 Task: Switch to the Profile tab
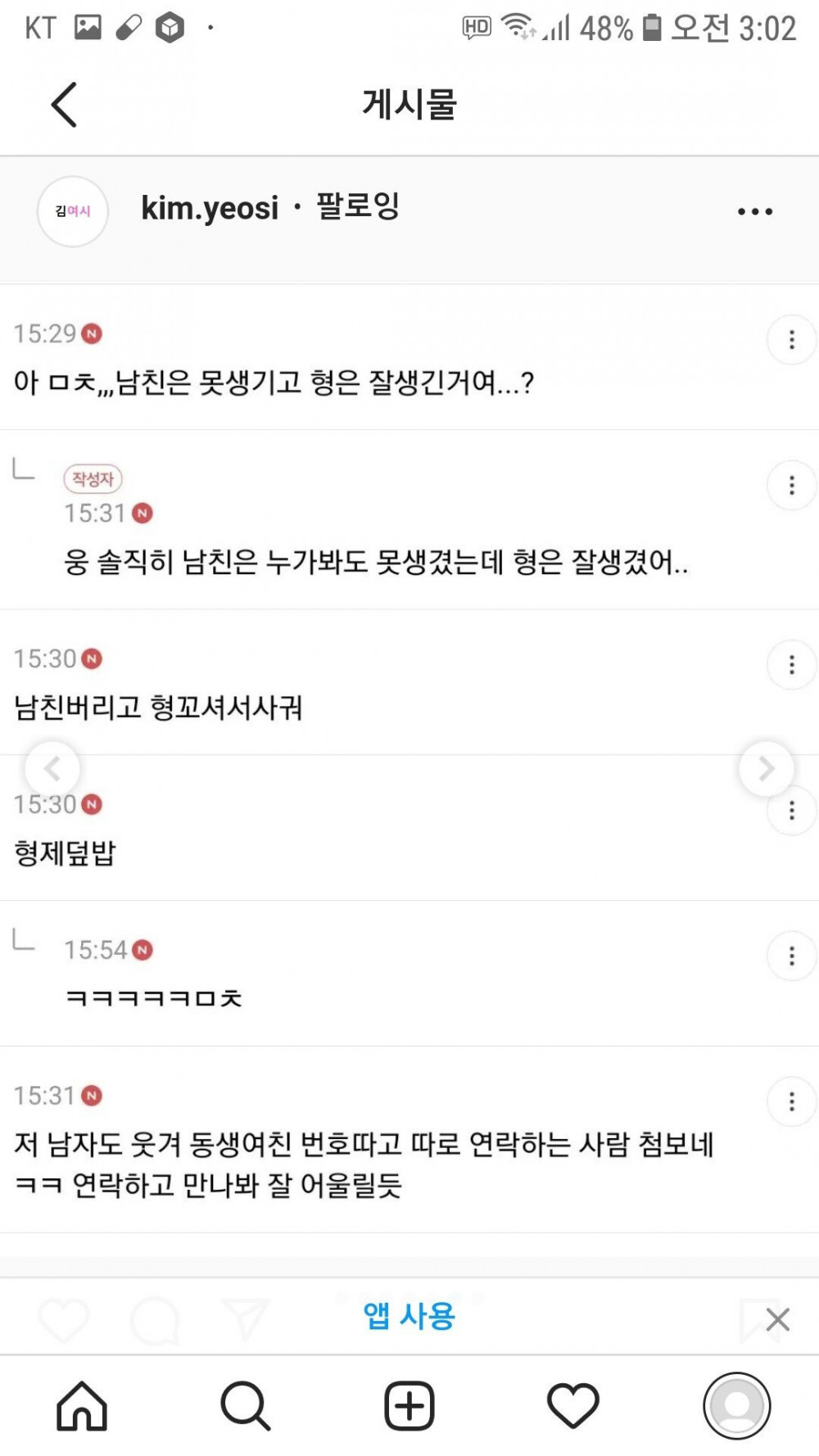(737, 1406)
